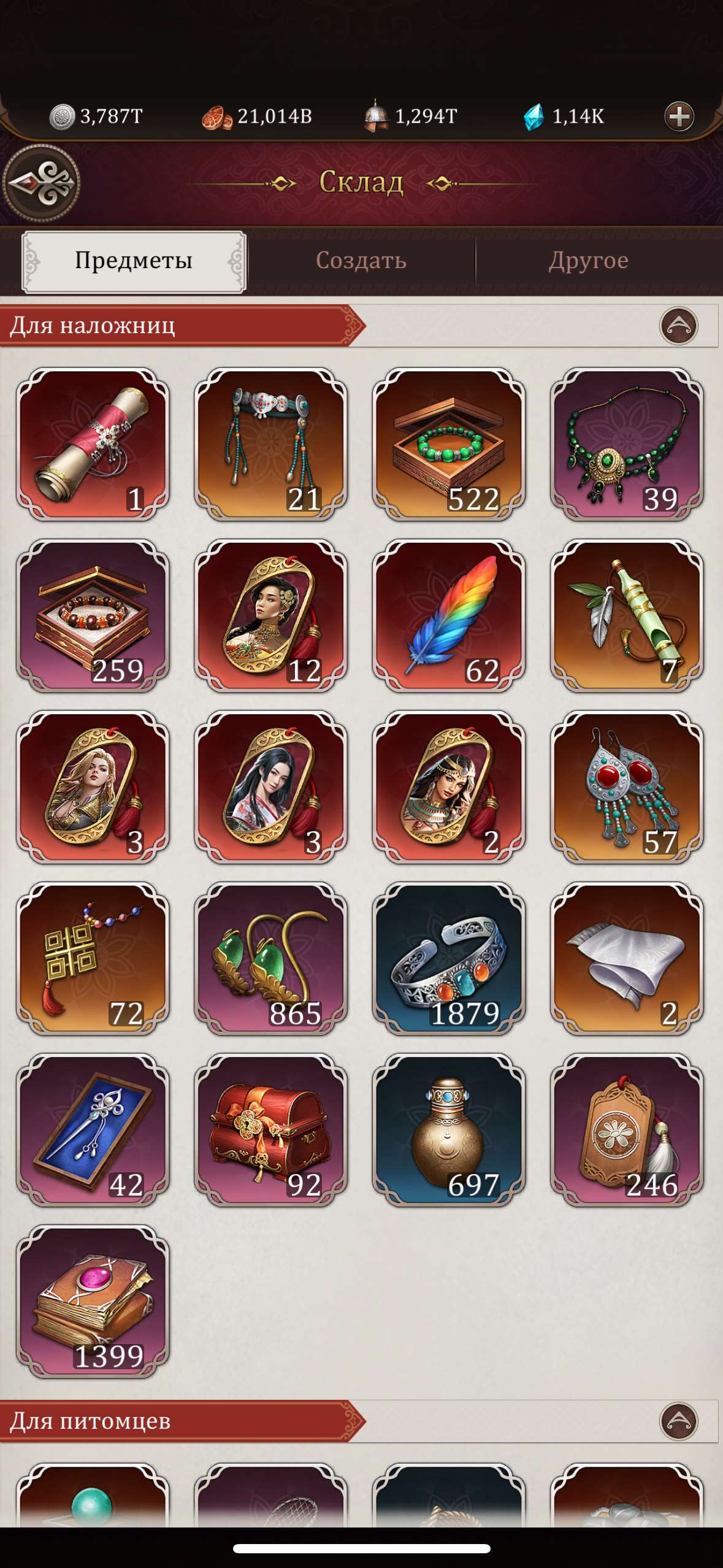Select the green jade earrings, 865
The image size is (723, 1568).
[270, 959]
